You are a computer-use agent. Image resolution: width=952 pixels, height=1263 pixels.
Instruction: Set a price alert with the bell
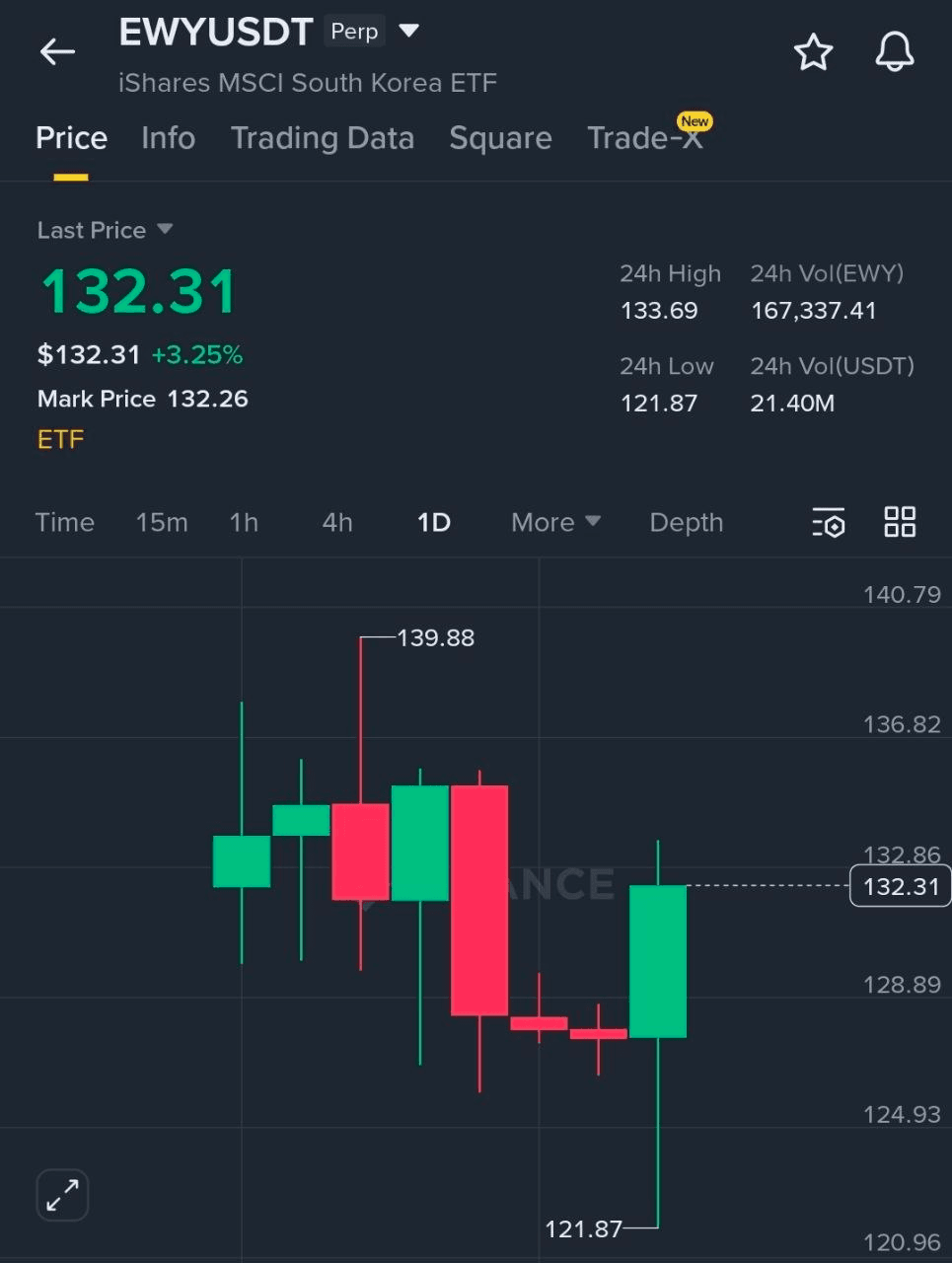coord(894,52)
